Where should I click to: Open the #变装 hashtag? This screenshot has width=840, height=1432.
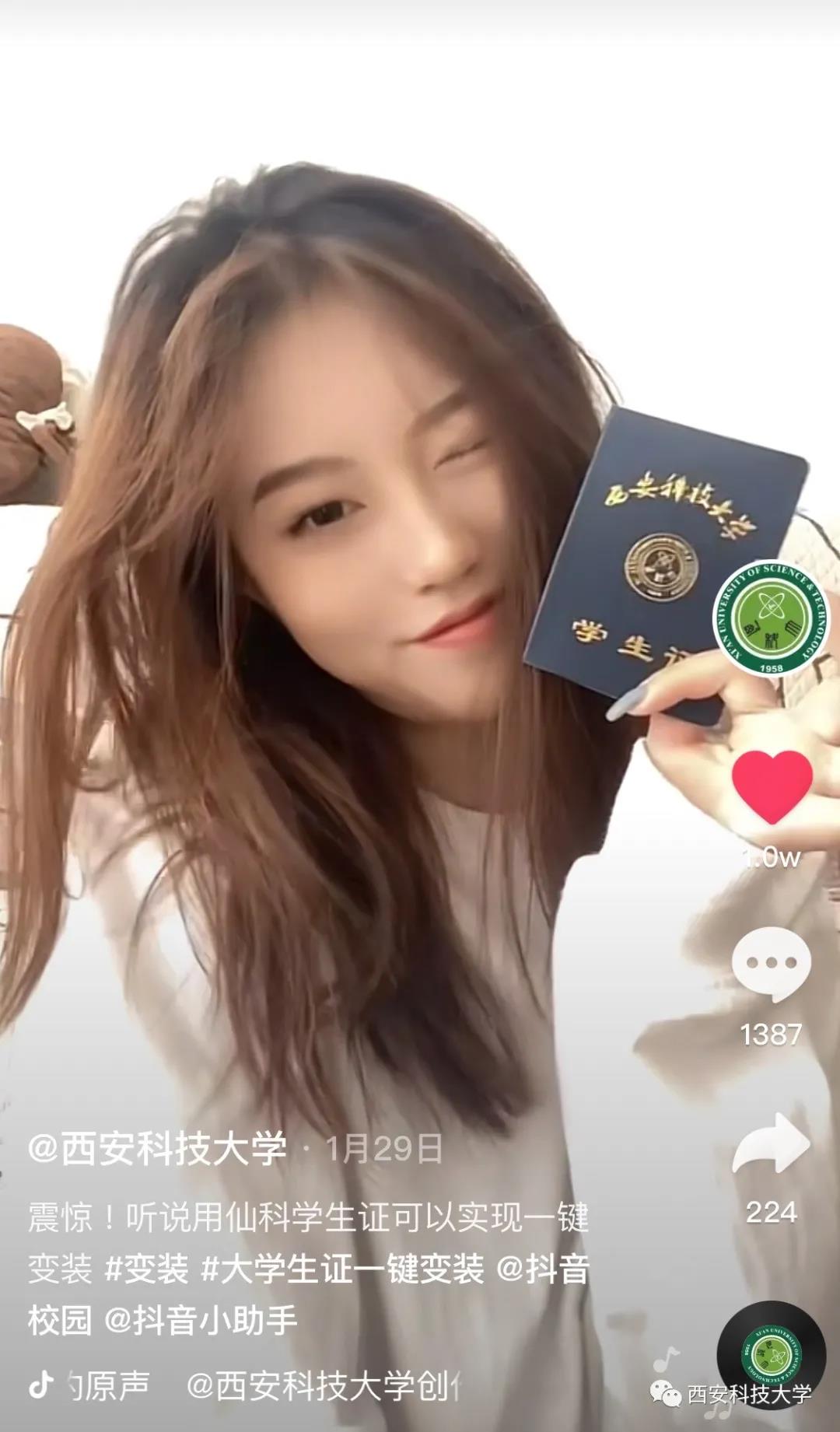[147, 1269]
